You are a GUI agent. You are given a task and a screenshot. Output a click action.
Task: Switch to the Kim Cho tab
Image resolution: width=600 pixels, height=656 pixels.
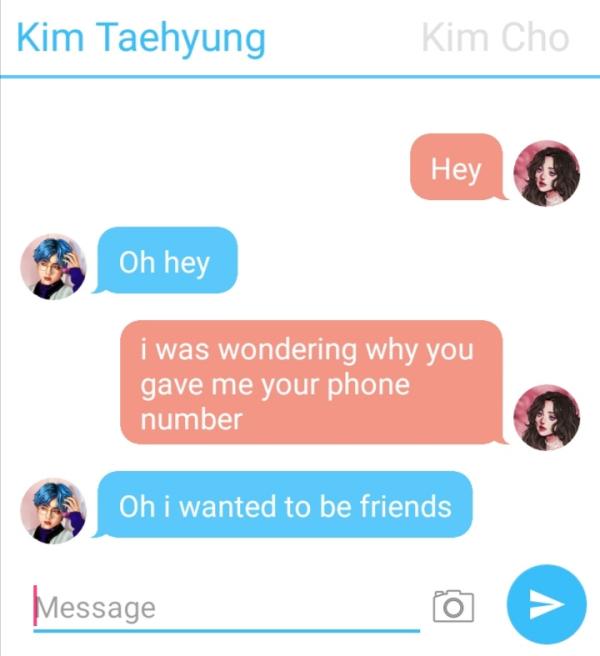click(x=495, y=38)
